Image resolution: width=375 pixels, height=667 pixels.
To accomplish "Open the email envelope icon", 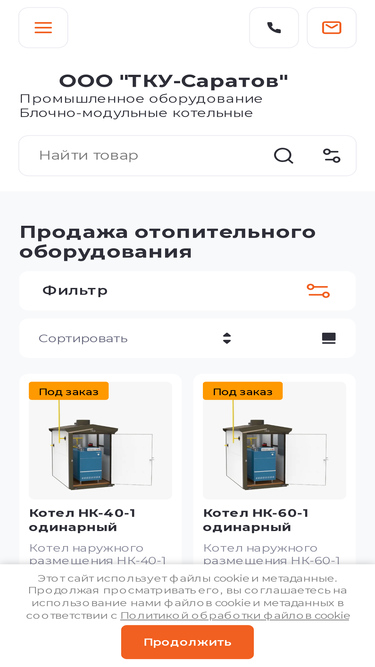I will pyautogui.click(x=332, y=28).
